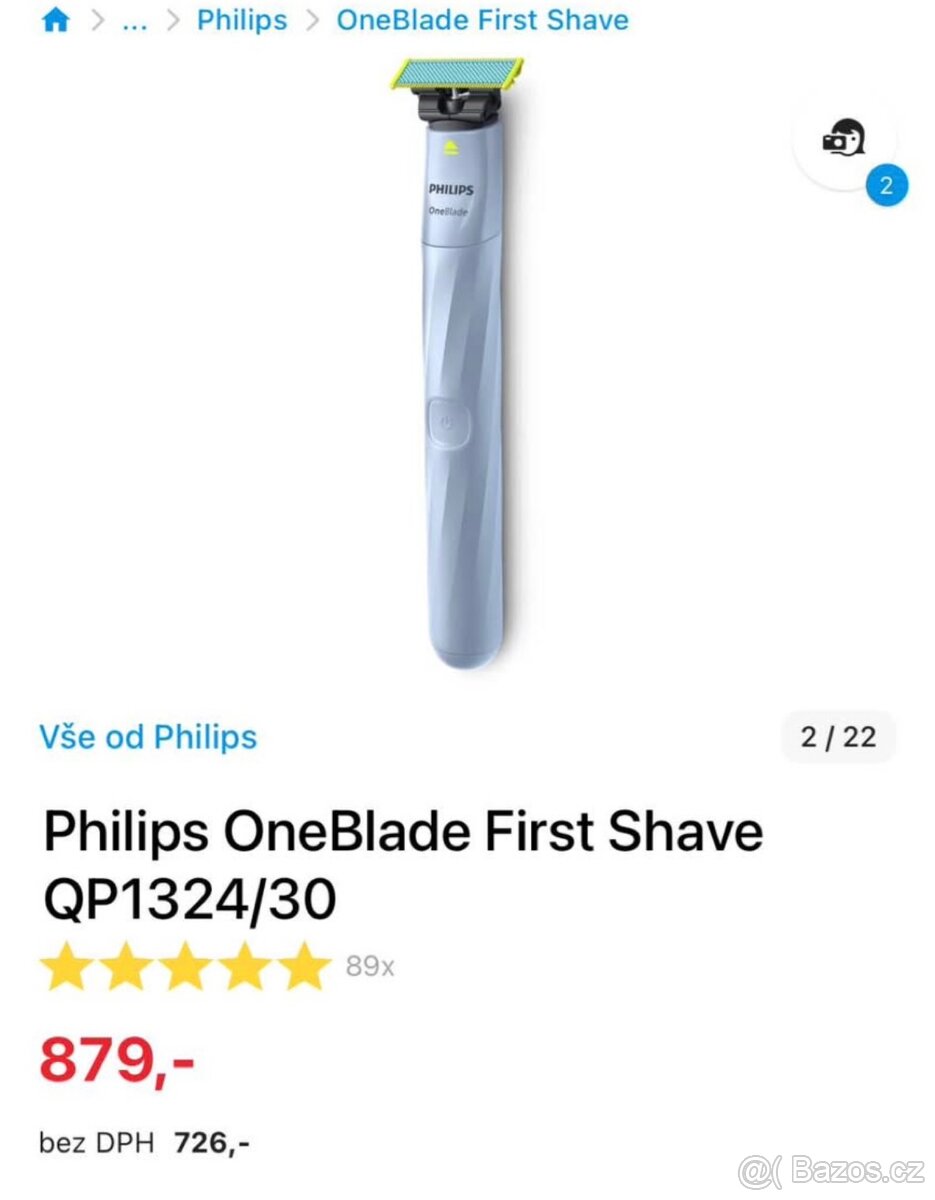Expand the "..." collapsed breadcrumb item
The height and width of the screenshot is (1200, 935).
[133, 19]
